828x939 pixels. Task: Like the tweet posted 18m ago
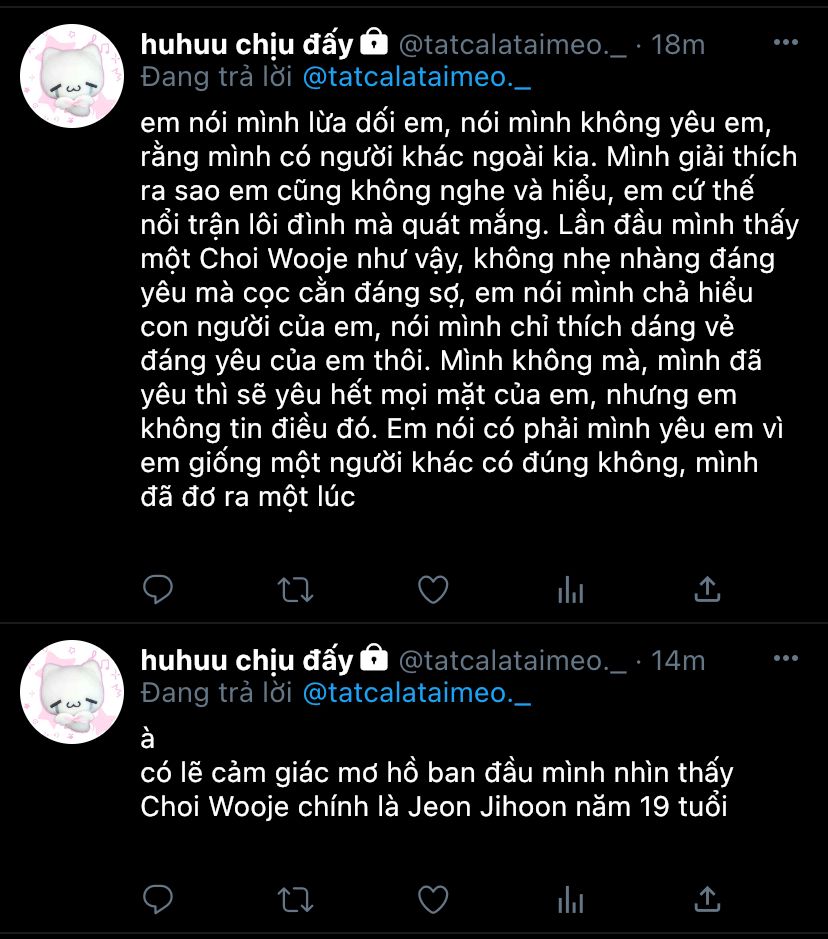tap(432, 590)
